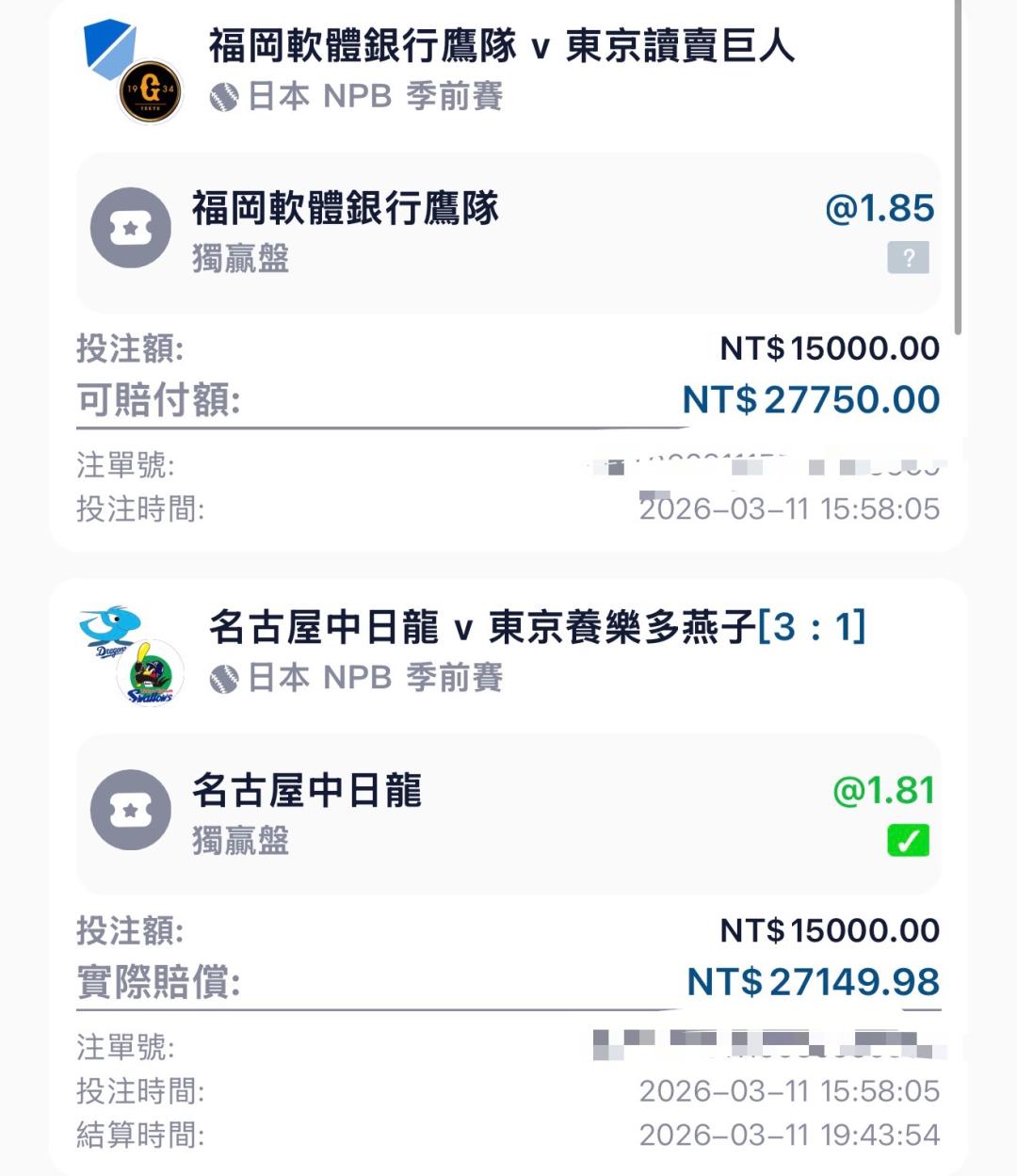Image resolution: width=1017 pixels, height=1176 pixels.
Task: Open the 名古屋中日龍 v 東京養樂多燕子 bet slip
Action: 537,627
